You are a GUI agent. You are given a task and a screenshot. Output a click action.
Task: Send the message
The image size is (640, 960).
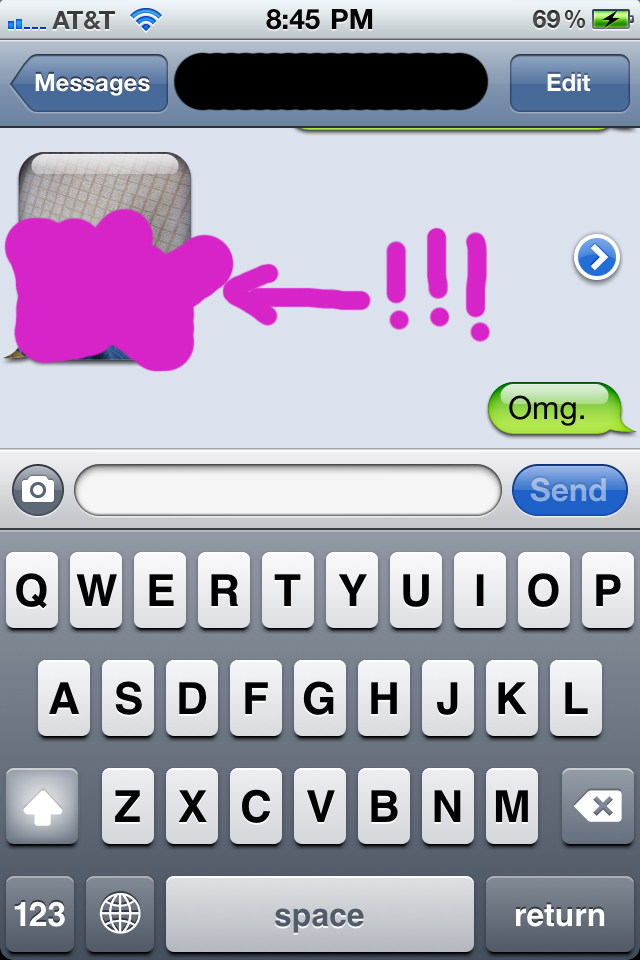coord(568,490)
